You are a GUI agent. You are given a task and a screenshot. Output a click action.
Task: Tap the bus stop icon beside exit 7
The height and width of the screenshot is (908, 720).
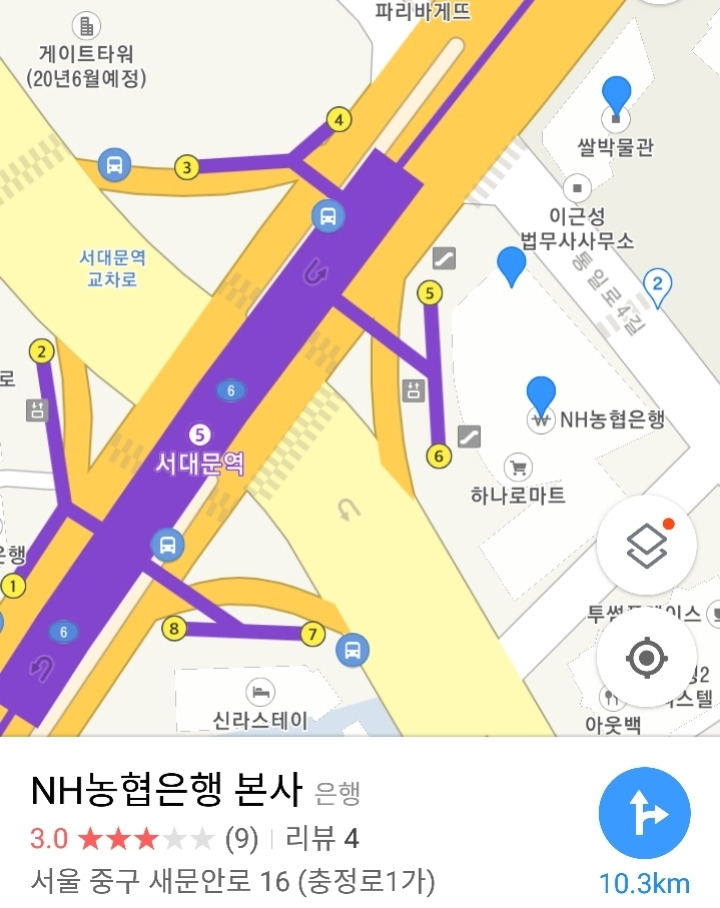(352, 649)
